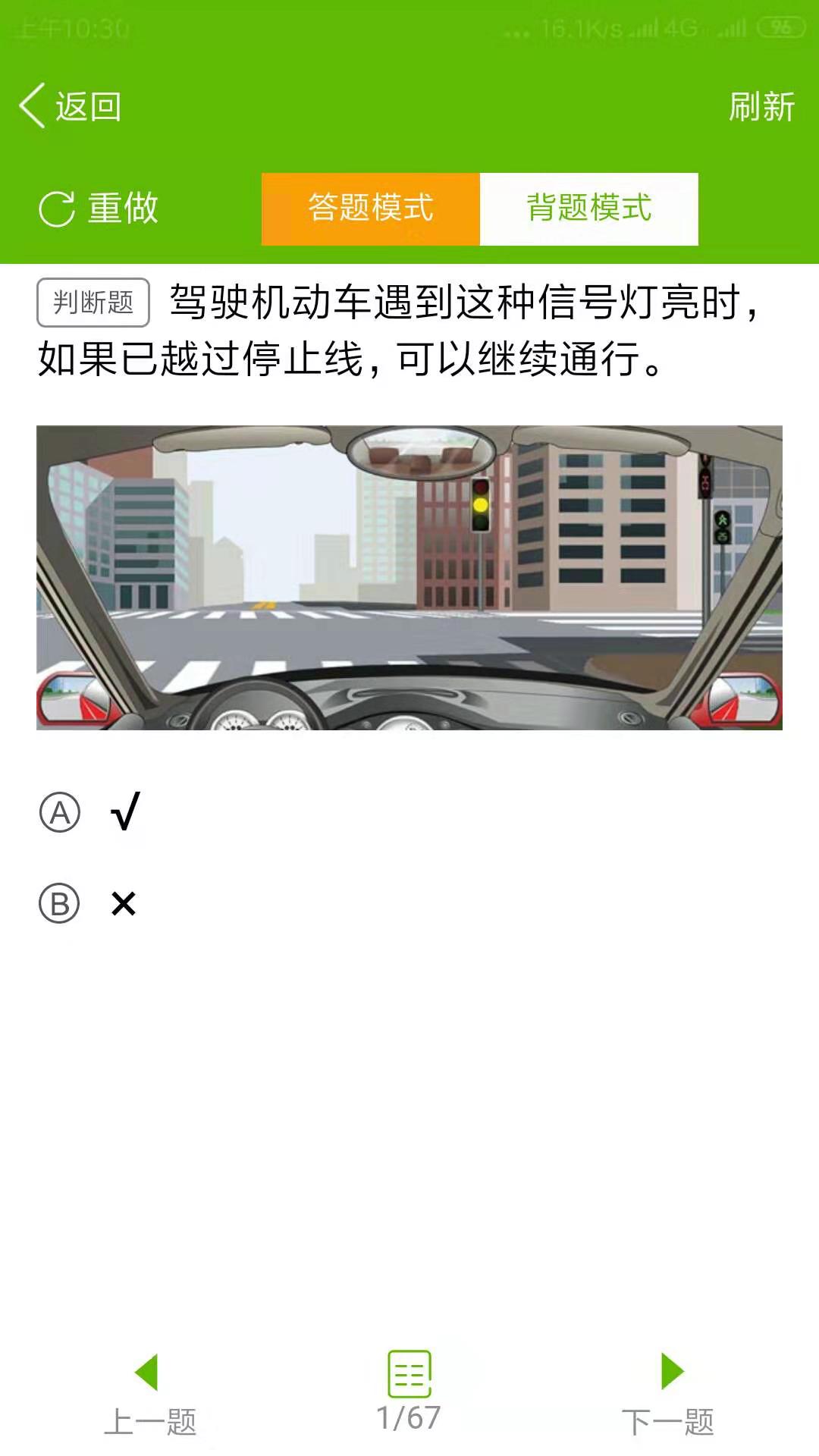
Task: Go back using the 返回 arrow
Action: (x=70, y=106)
